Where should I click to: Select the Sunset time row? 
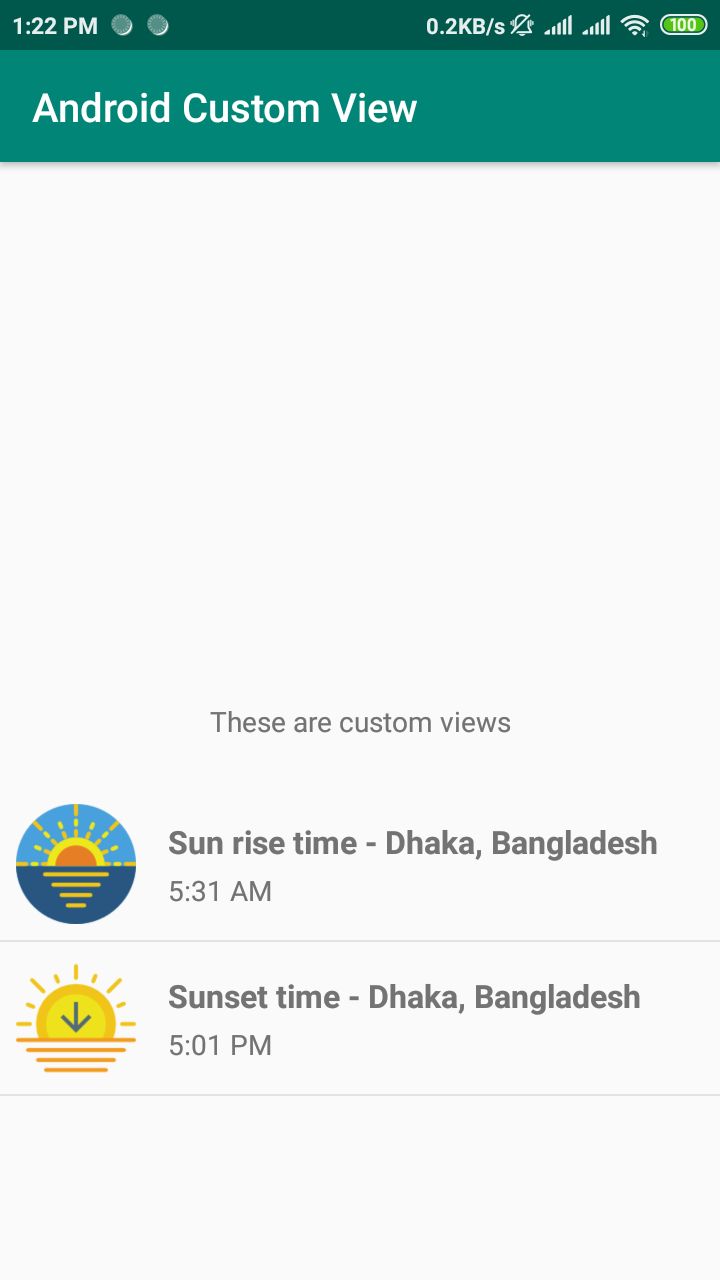[x=360, y=1018]
